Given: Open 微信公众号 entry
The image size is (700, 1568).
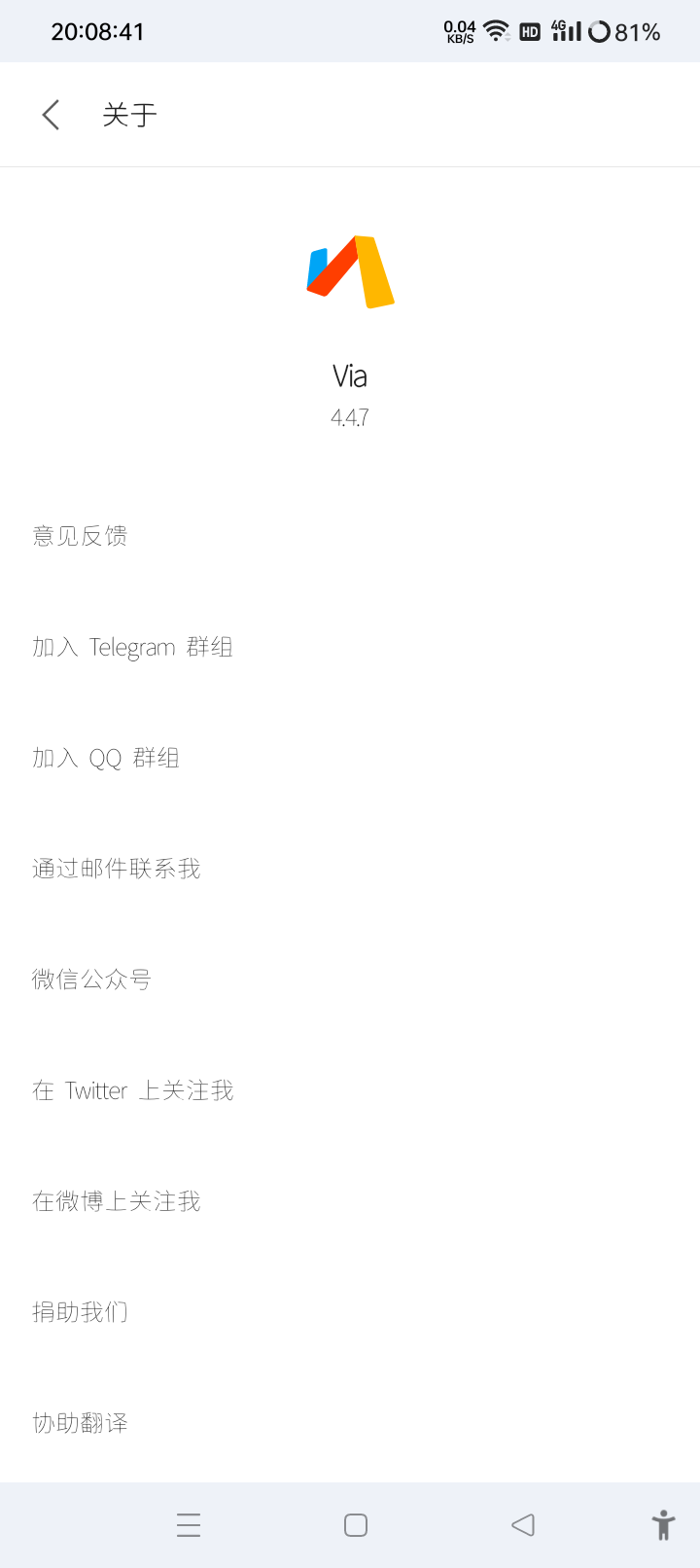Looking at the screenshot, I should [x=91, y=980].
